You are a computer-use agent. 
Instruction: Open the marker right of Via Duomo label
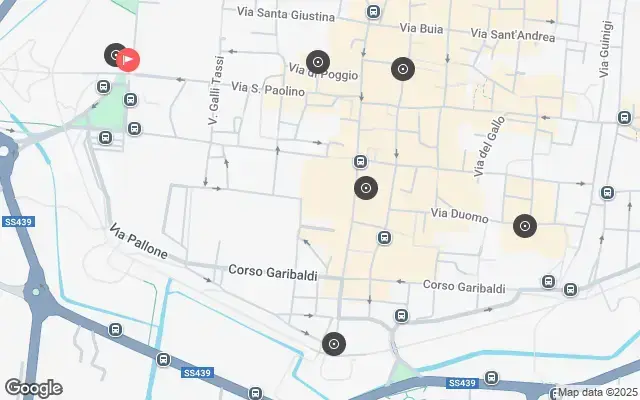pyautogui.click(x=525, y=226)
